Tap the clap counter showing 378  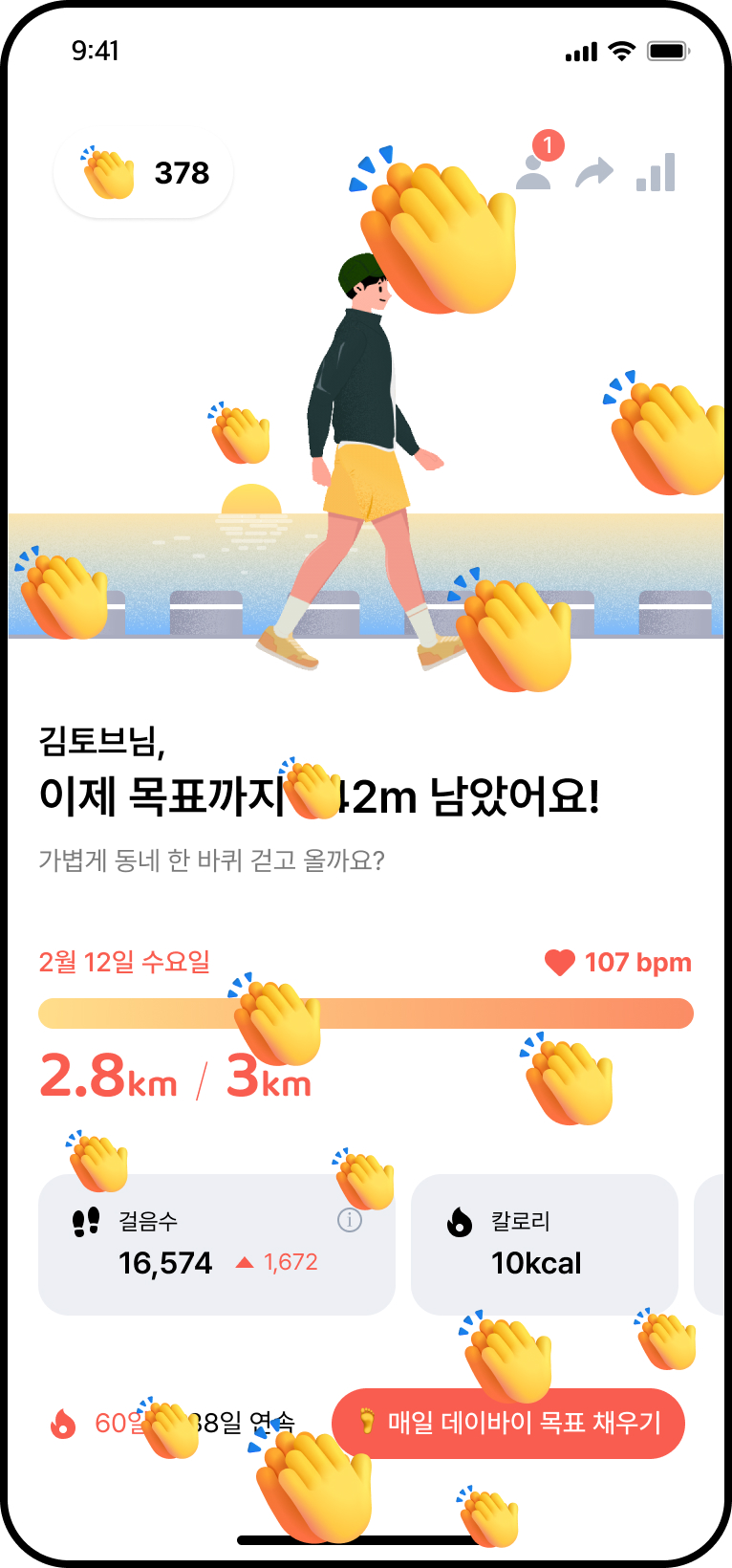pyautogui.click(x=143, y=174)
